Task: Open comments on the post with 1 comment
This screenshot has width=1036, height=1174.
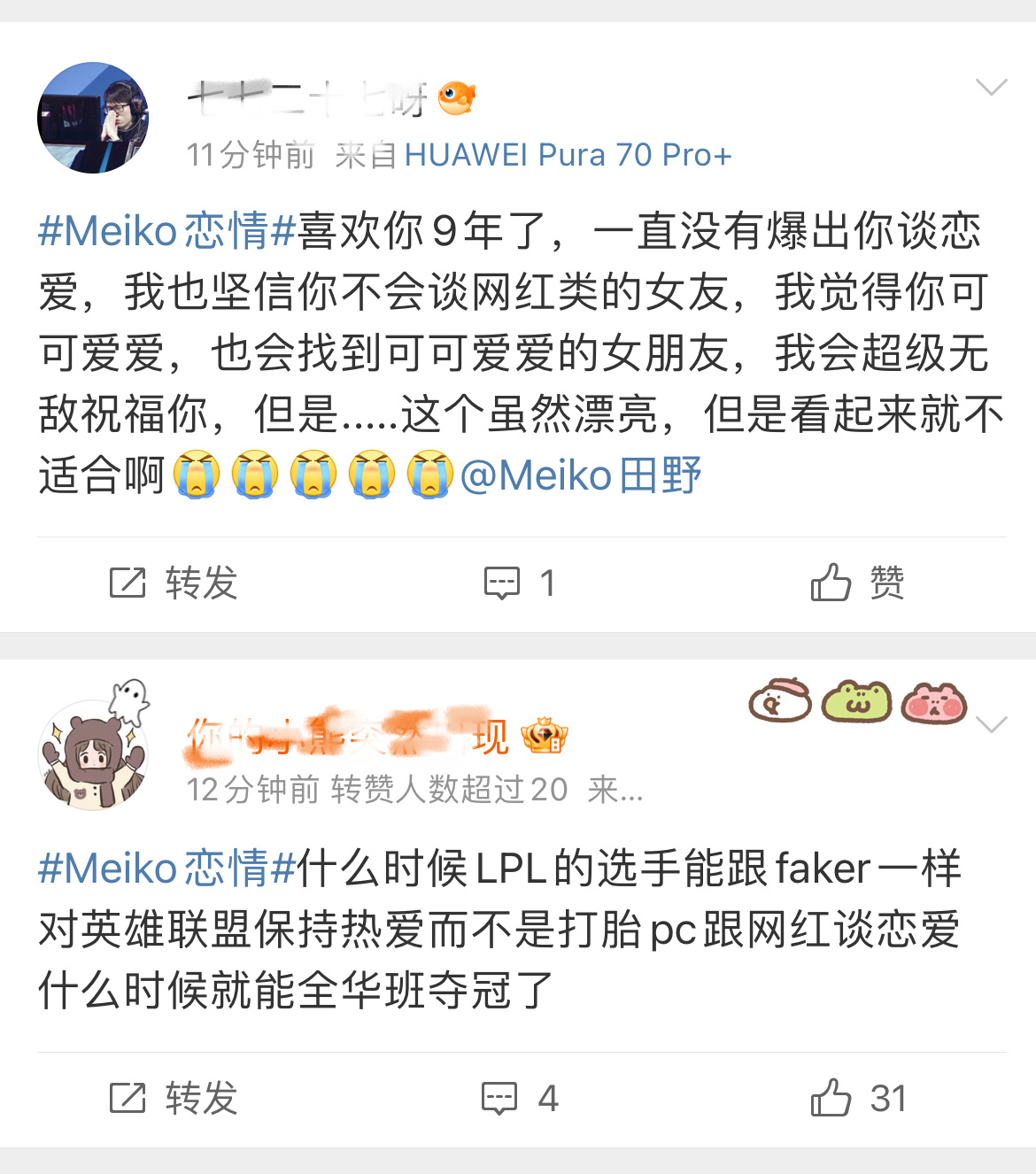Action: point(519,583)
